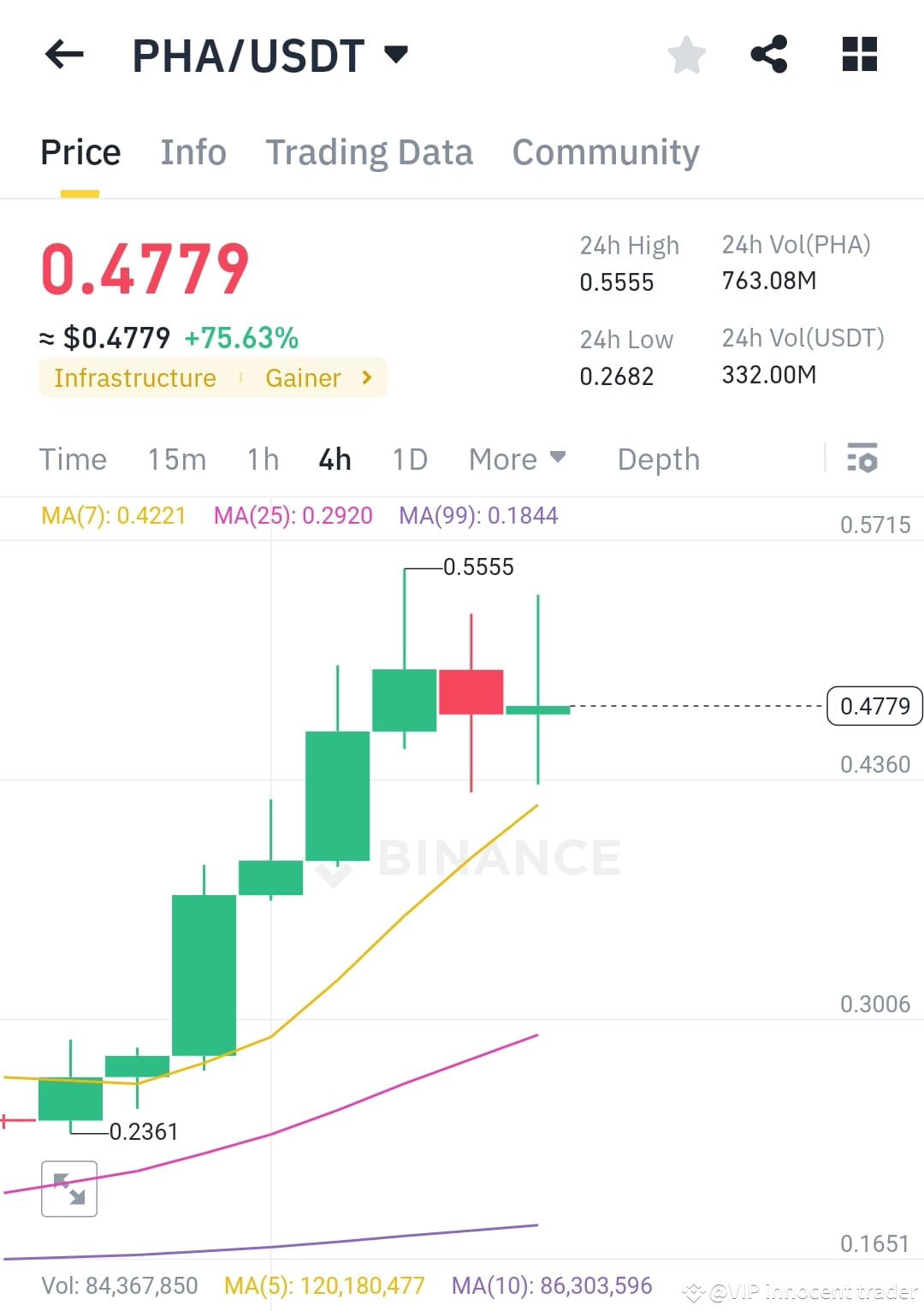924x1311 pixels.
Task: Click the Infrastructure category tag
Action: coord(133,377)
